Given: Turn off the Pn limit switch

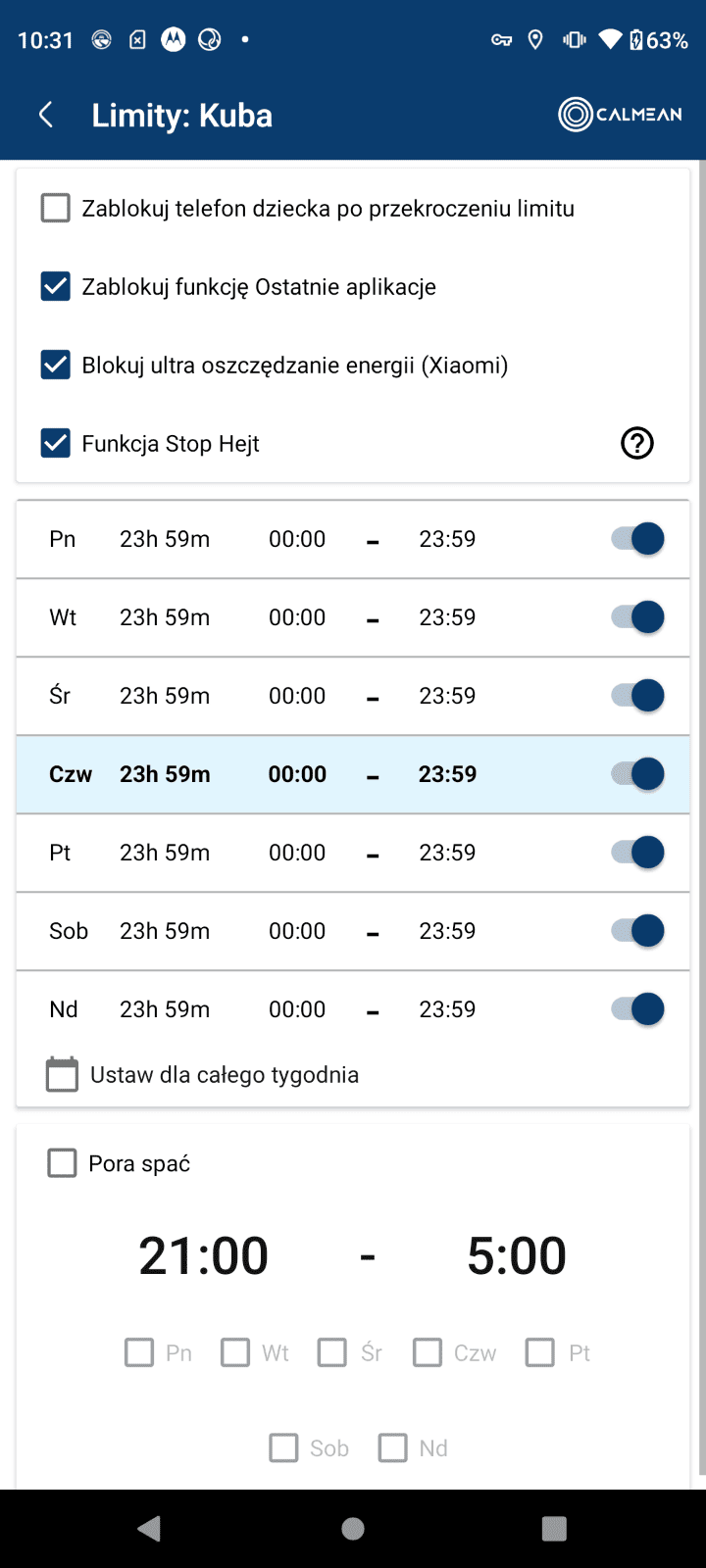Looking at the screenshot, I should tap(637, 539).
